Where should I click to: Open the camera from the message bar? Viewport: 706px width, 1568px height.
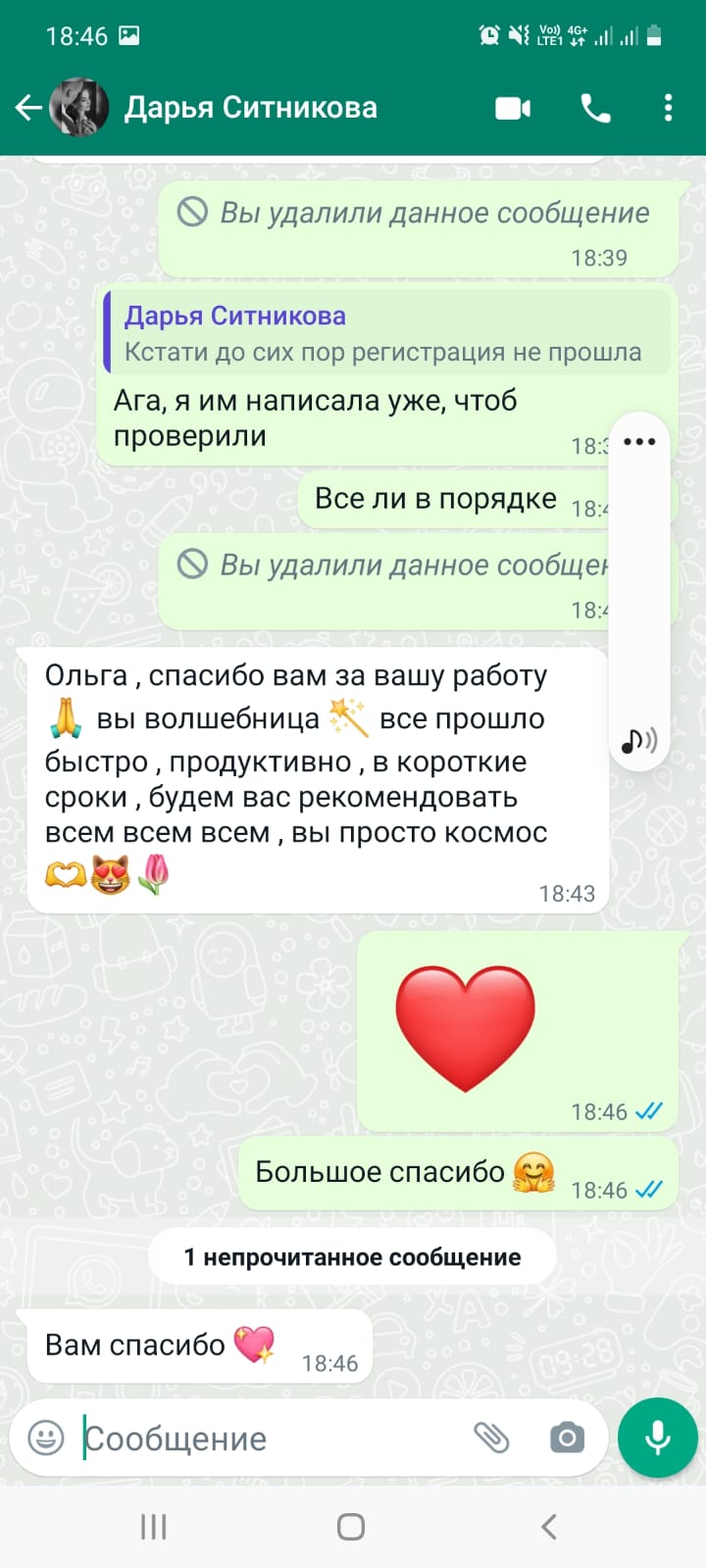[x=567, y=1438]
